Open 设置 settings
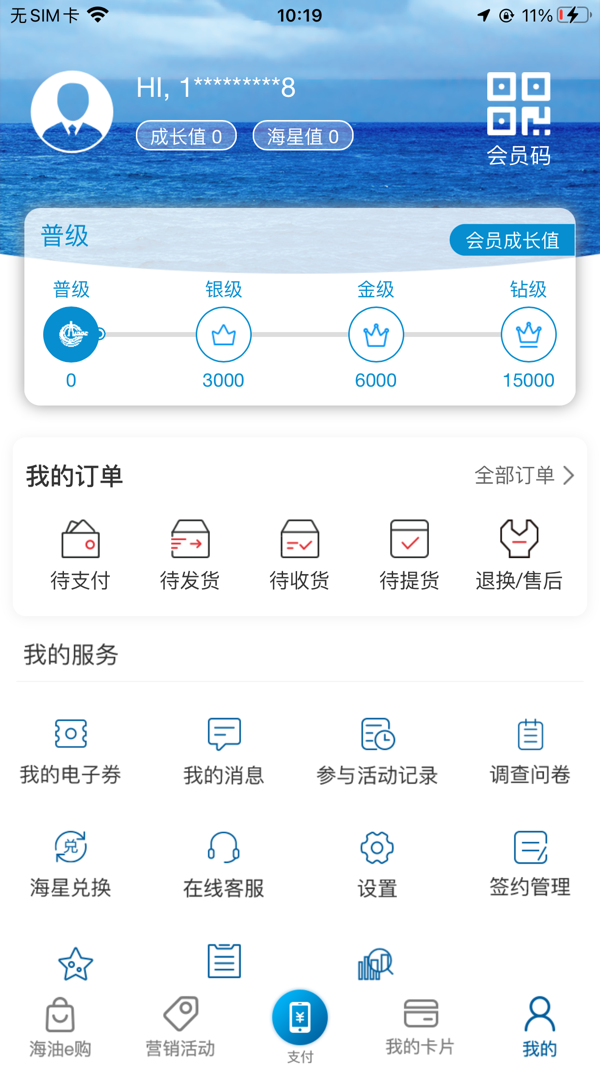600x1067 pixels. click(377, 863)
